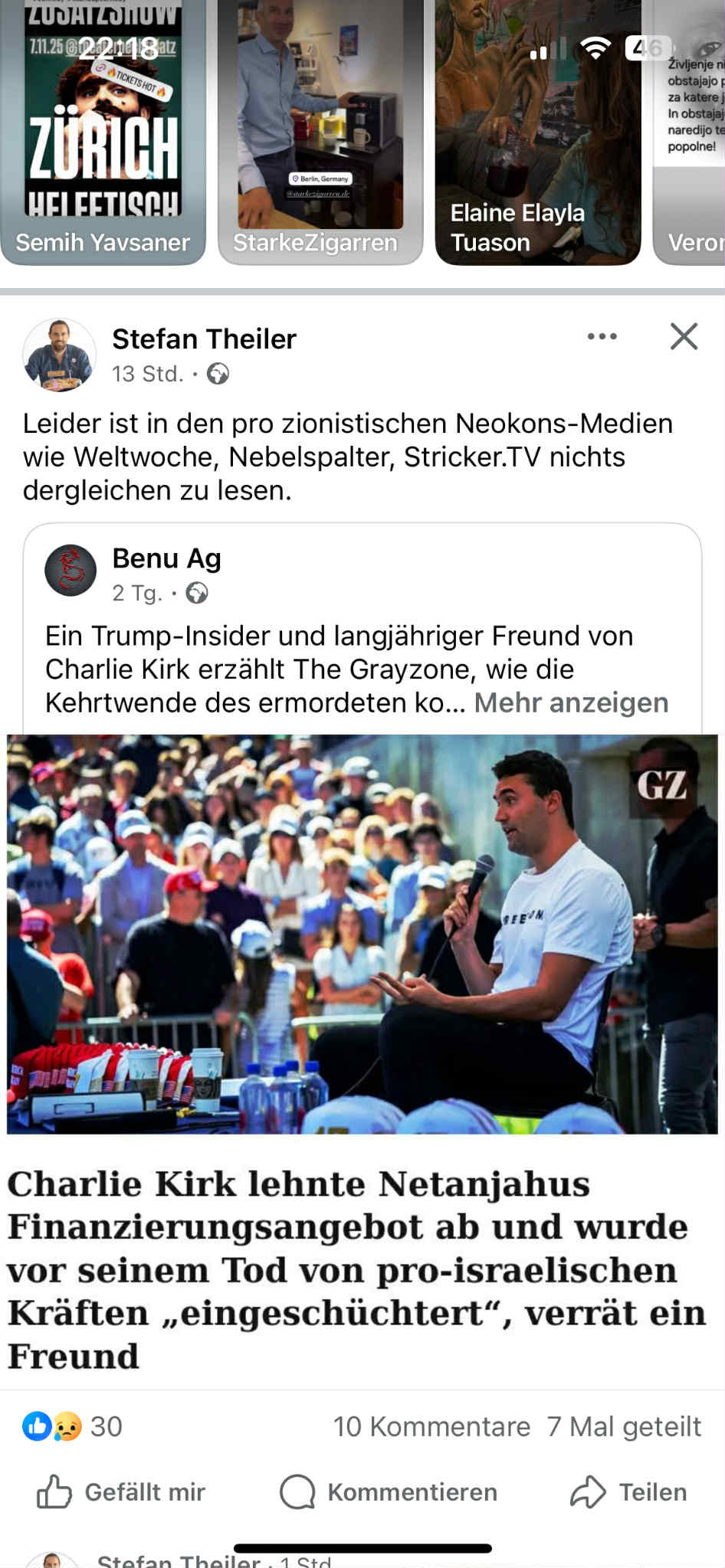Open Semih Yavsaner's story
The width and height of the screenshot is (725, 1568).
coord(103,132)
